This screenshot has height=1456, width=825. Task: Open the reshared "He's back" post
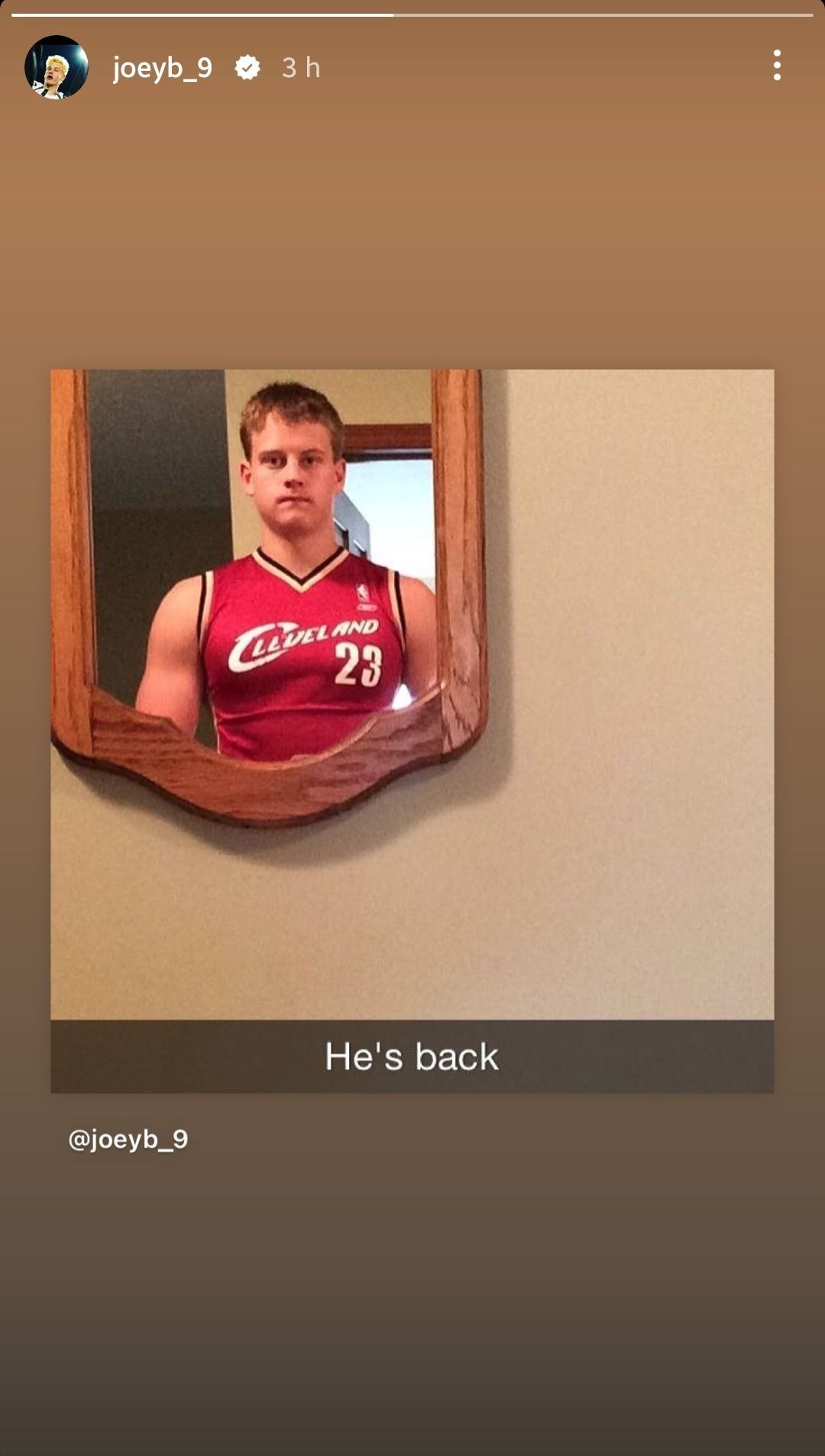412,730
